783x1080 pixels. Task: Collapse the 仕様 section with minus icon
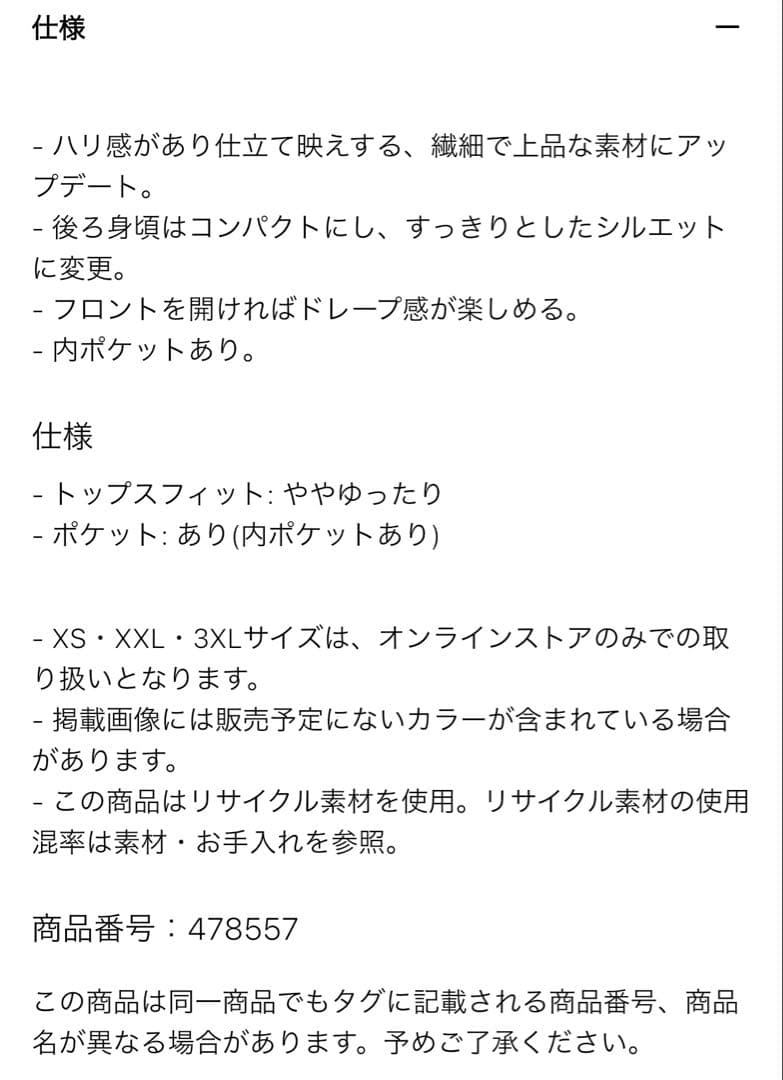click(x=728, y=27)
